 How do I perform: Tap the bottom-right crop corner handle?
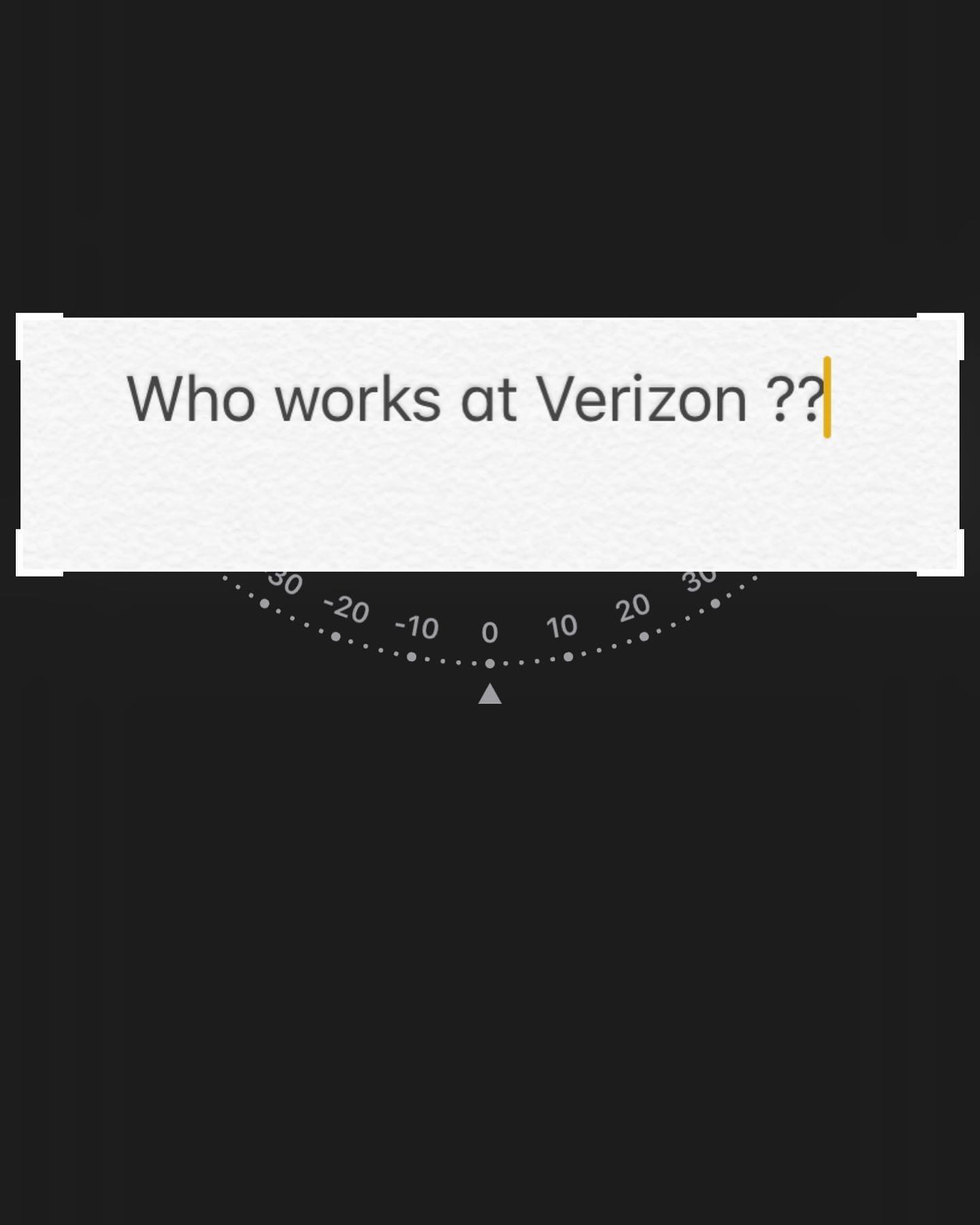(941, 553)
